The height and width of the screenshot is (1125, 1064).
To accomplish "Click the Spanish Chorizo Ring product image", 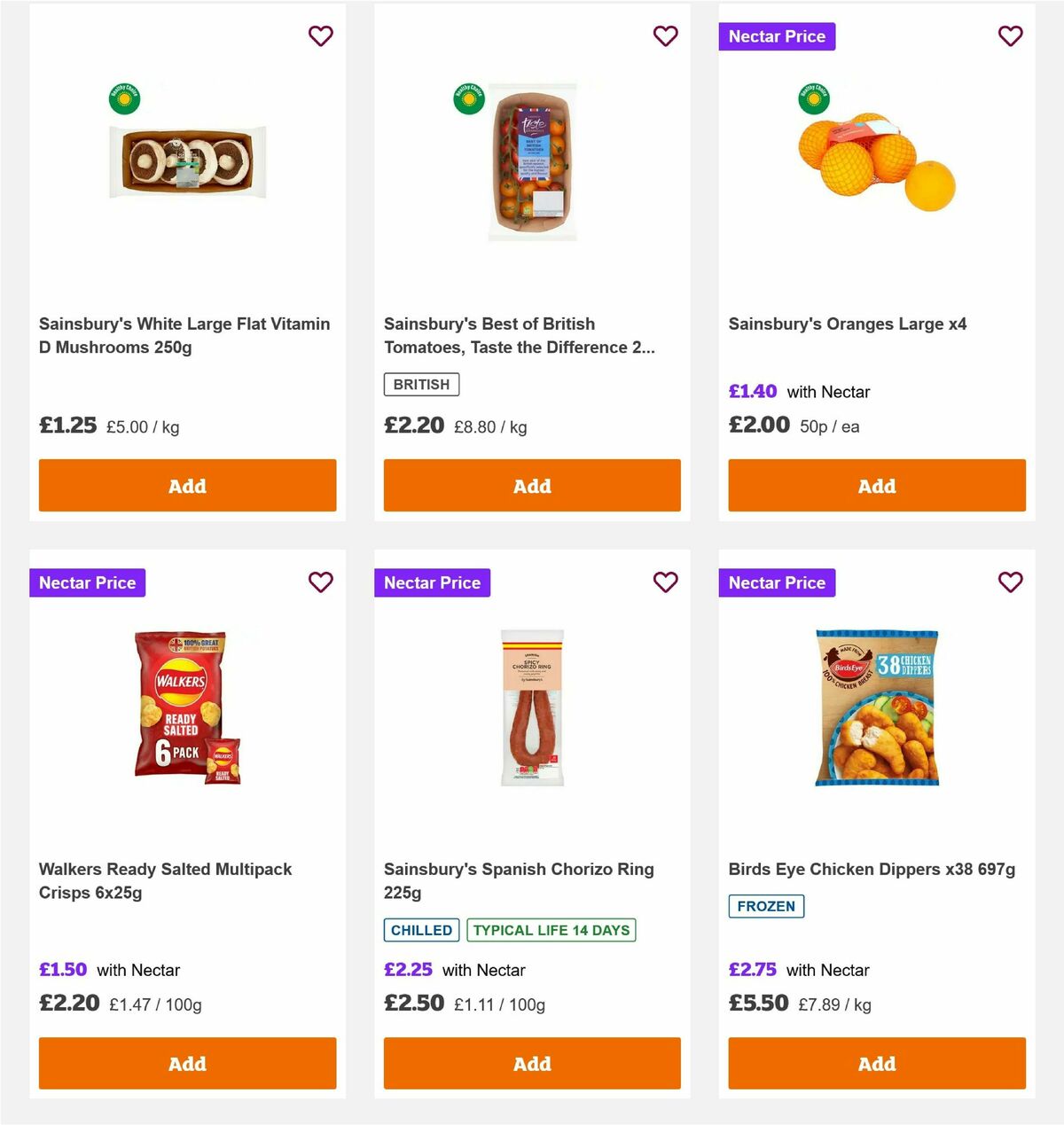I will pyautogui.click(x=531, y=707).
